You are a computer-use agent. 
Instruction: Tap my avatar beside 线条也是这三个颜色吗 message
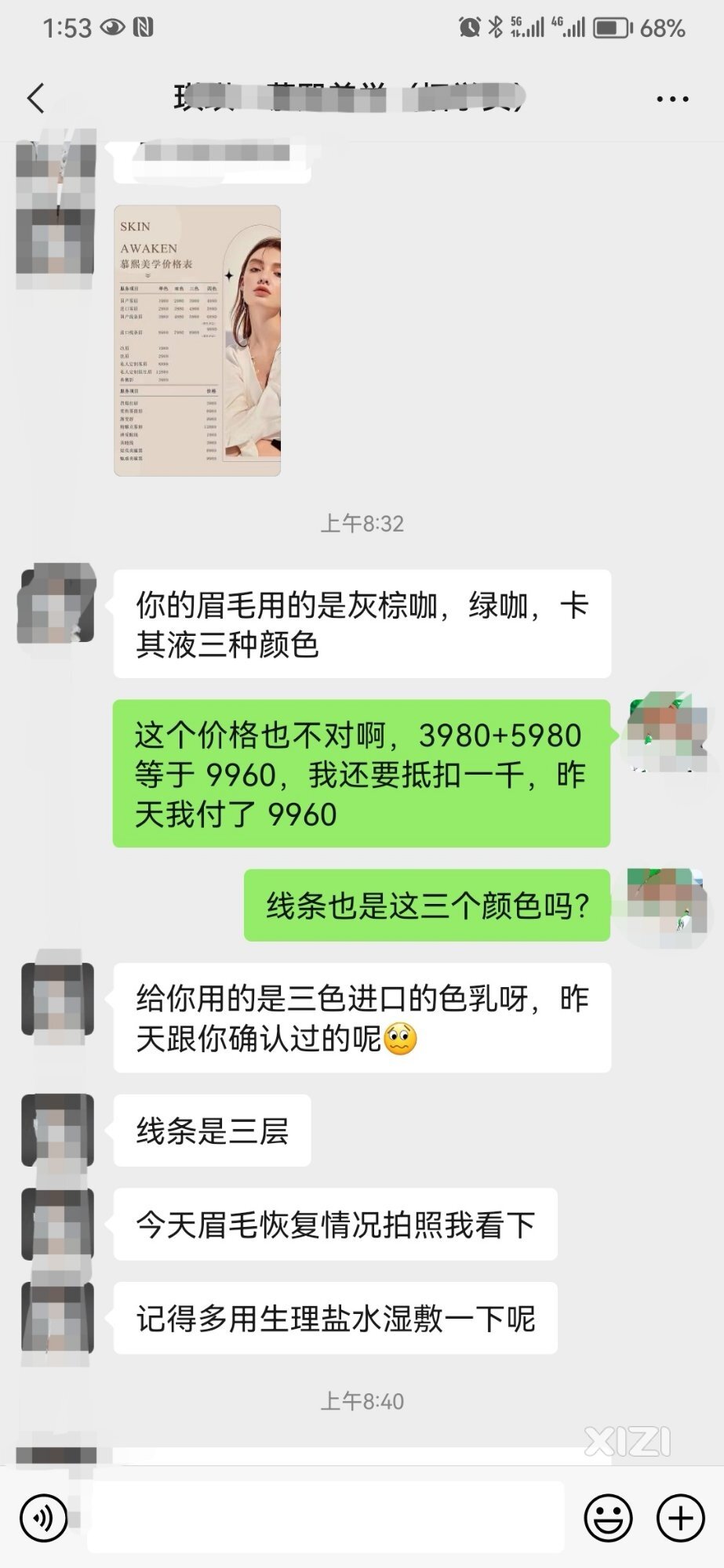tap(667, 905)
